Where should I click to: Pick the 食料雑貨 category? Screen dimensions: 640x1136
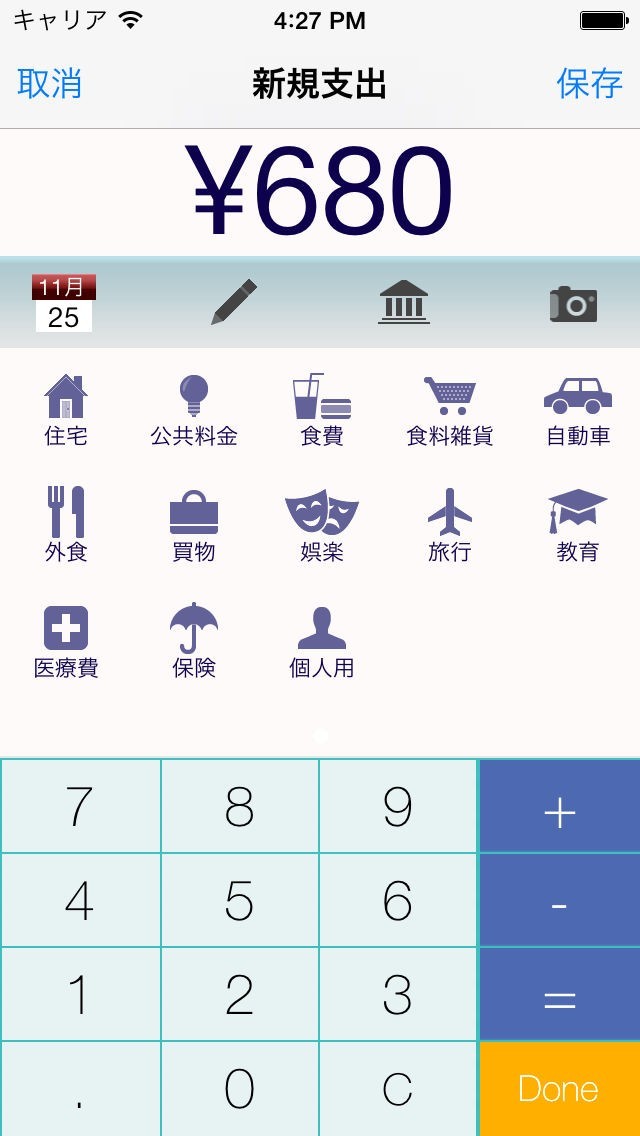coord(450,410)
